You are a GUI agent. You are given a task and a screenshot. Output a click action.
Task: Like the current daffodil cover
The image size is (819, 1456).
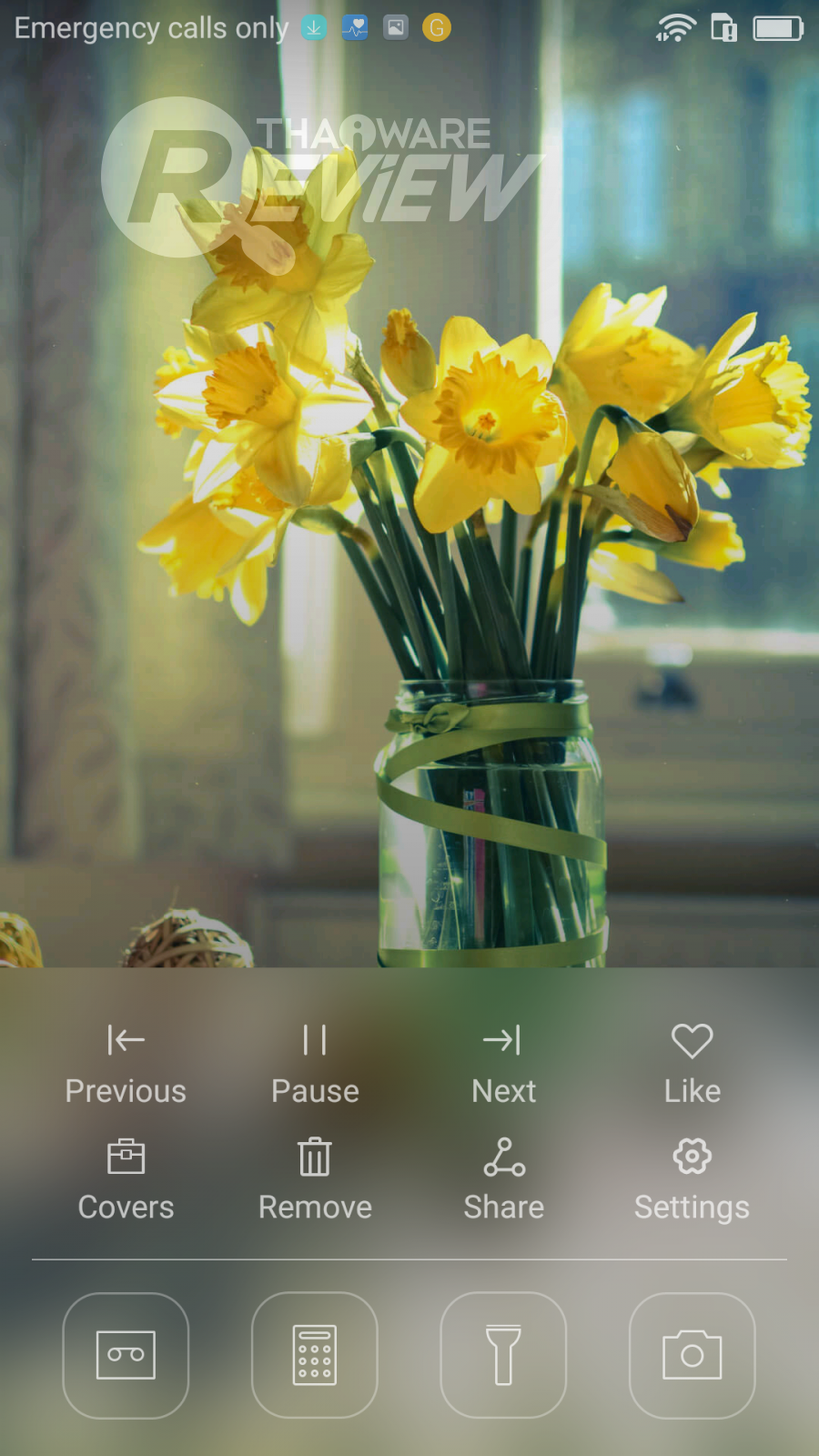[x=692, y=1062]
